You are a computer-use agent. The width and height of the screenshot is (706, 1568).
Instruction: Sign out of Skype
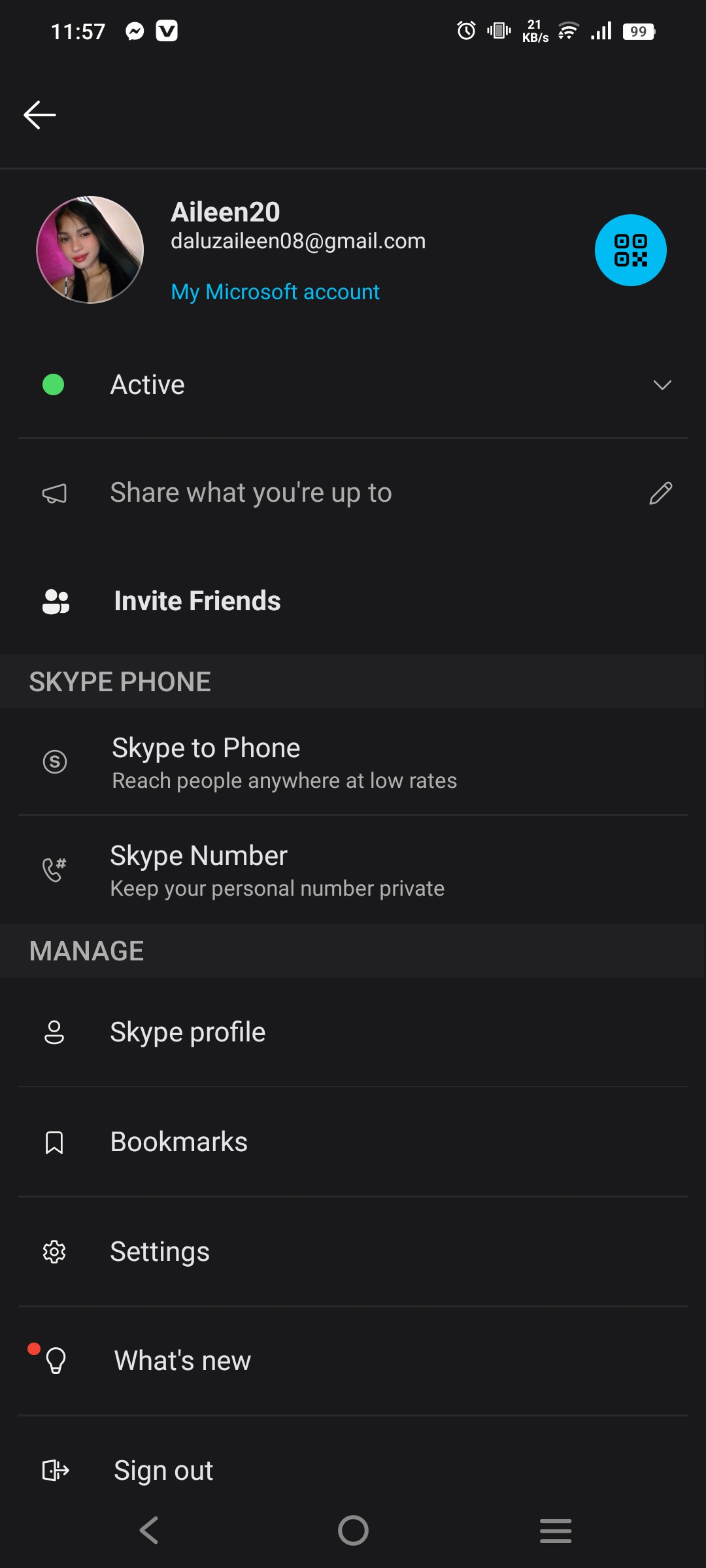(x=353, y=1470)
